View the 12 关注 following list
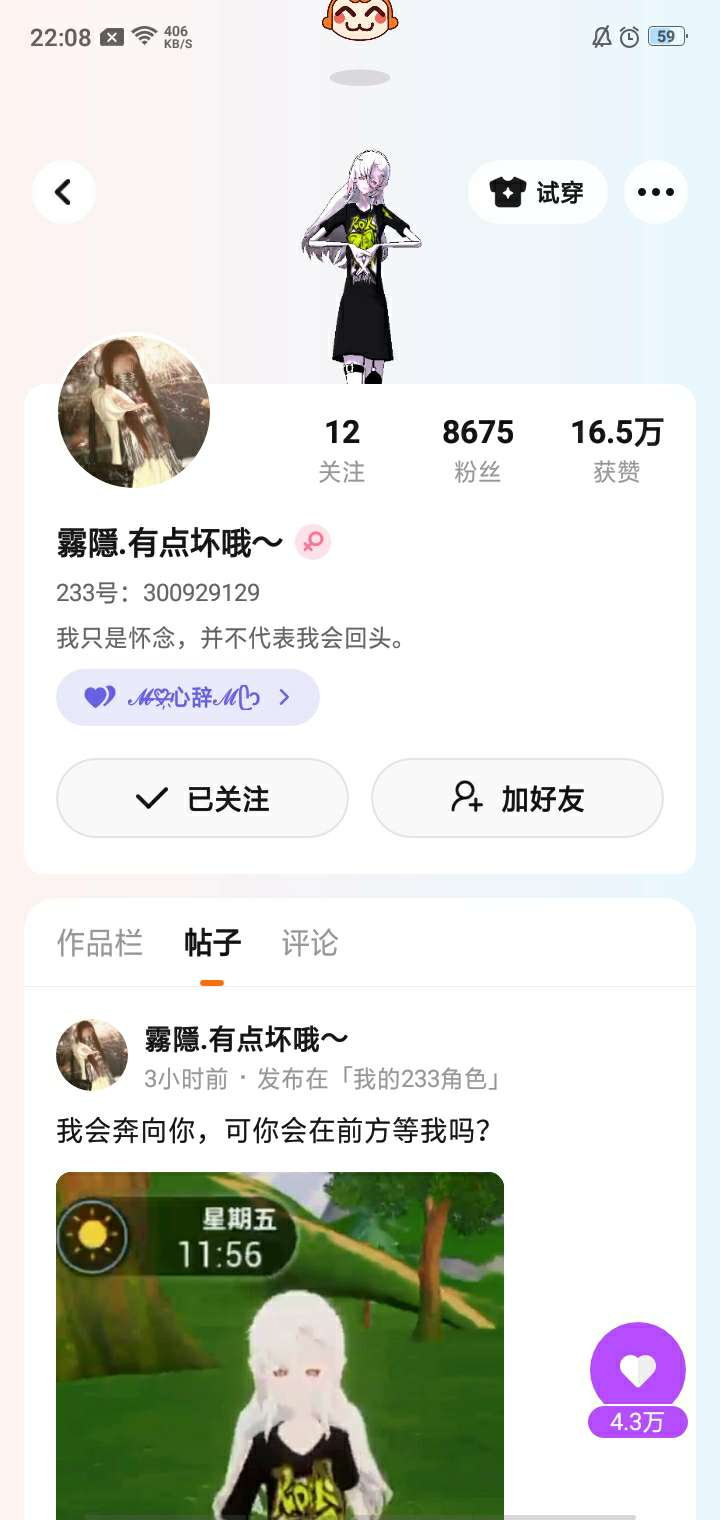 (341, 449)
